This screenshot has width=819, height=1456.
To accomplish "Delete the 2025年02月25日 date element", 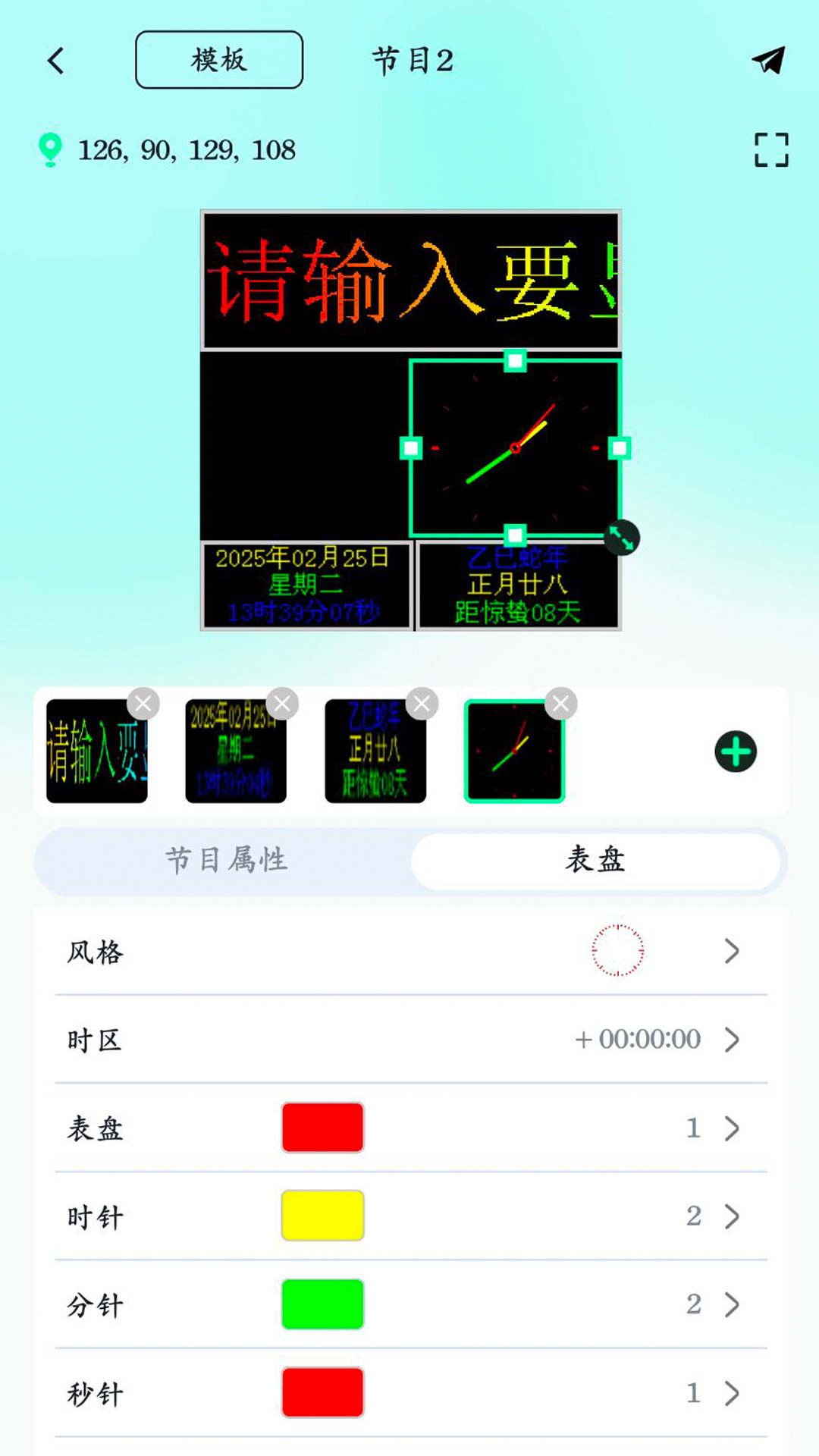I will (282, 704).
